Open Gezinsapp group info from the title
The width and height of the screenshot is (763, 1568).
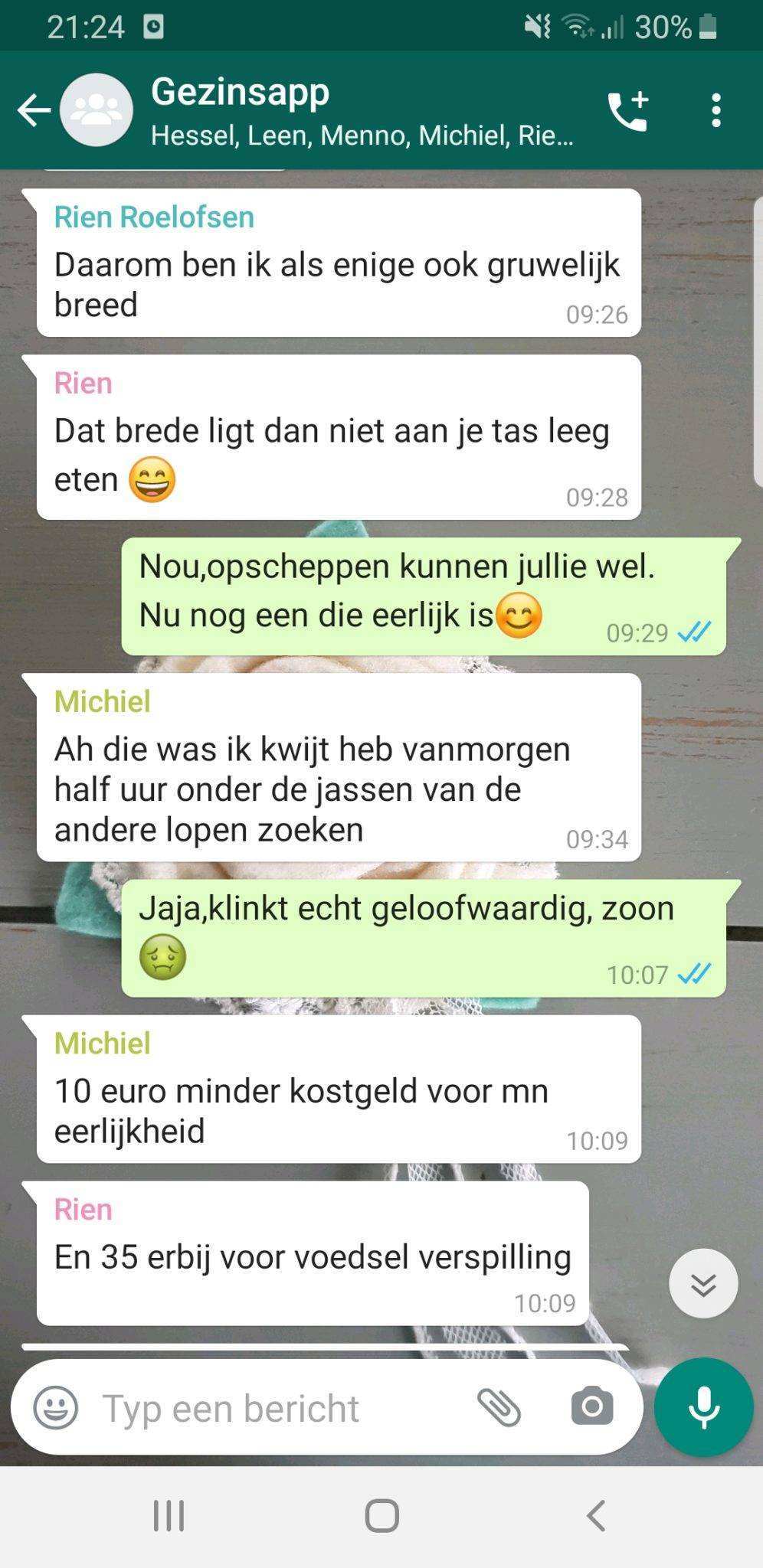click(x=240, y=92)
